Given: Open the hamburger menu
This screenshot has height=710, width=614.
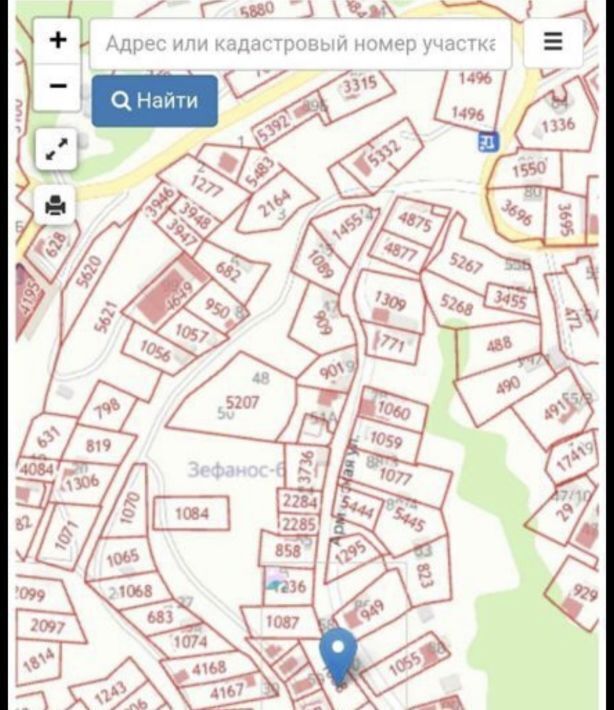Looking at the screenshot, I should 553,43.
